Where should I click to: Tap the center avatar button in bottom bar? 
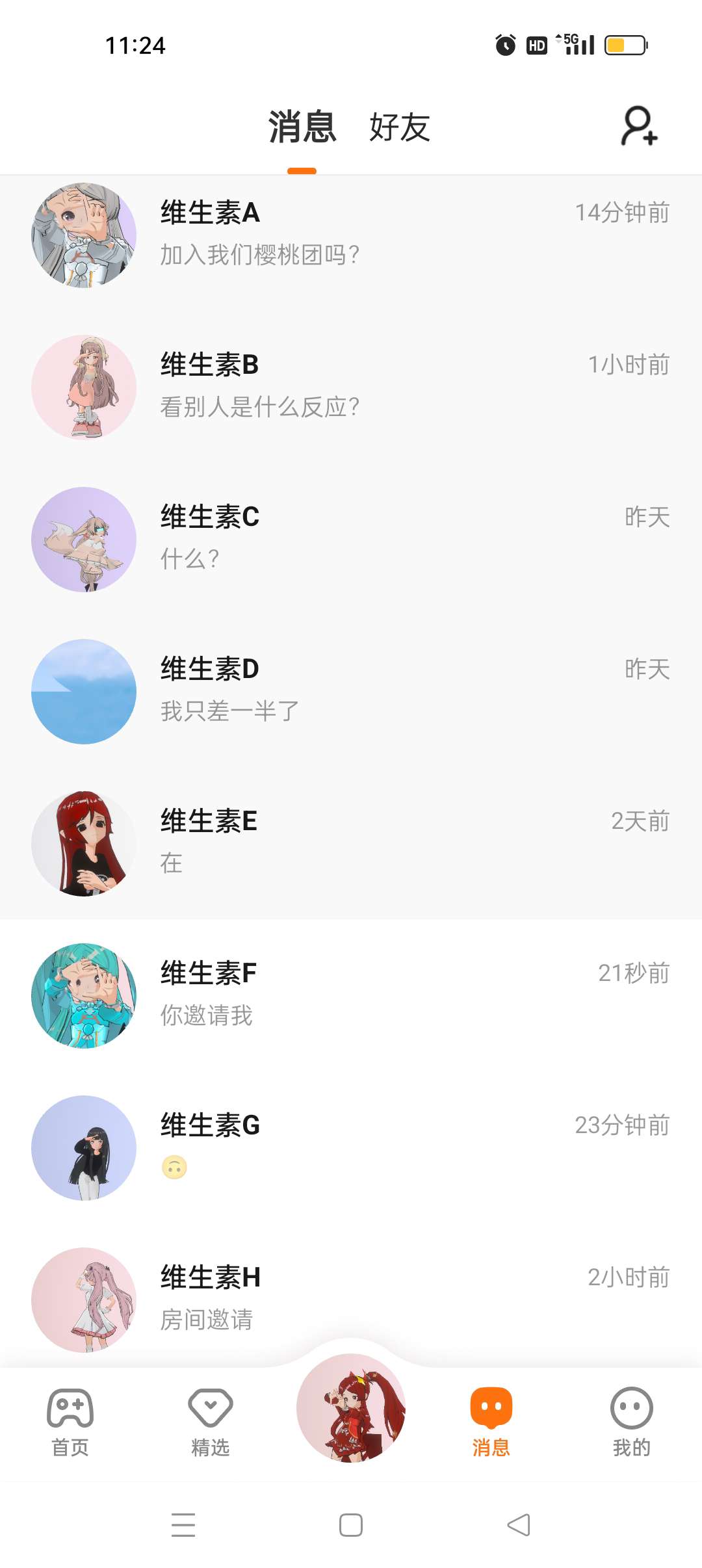point(351,1407)
